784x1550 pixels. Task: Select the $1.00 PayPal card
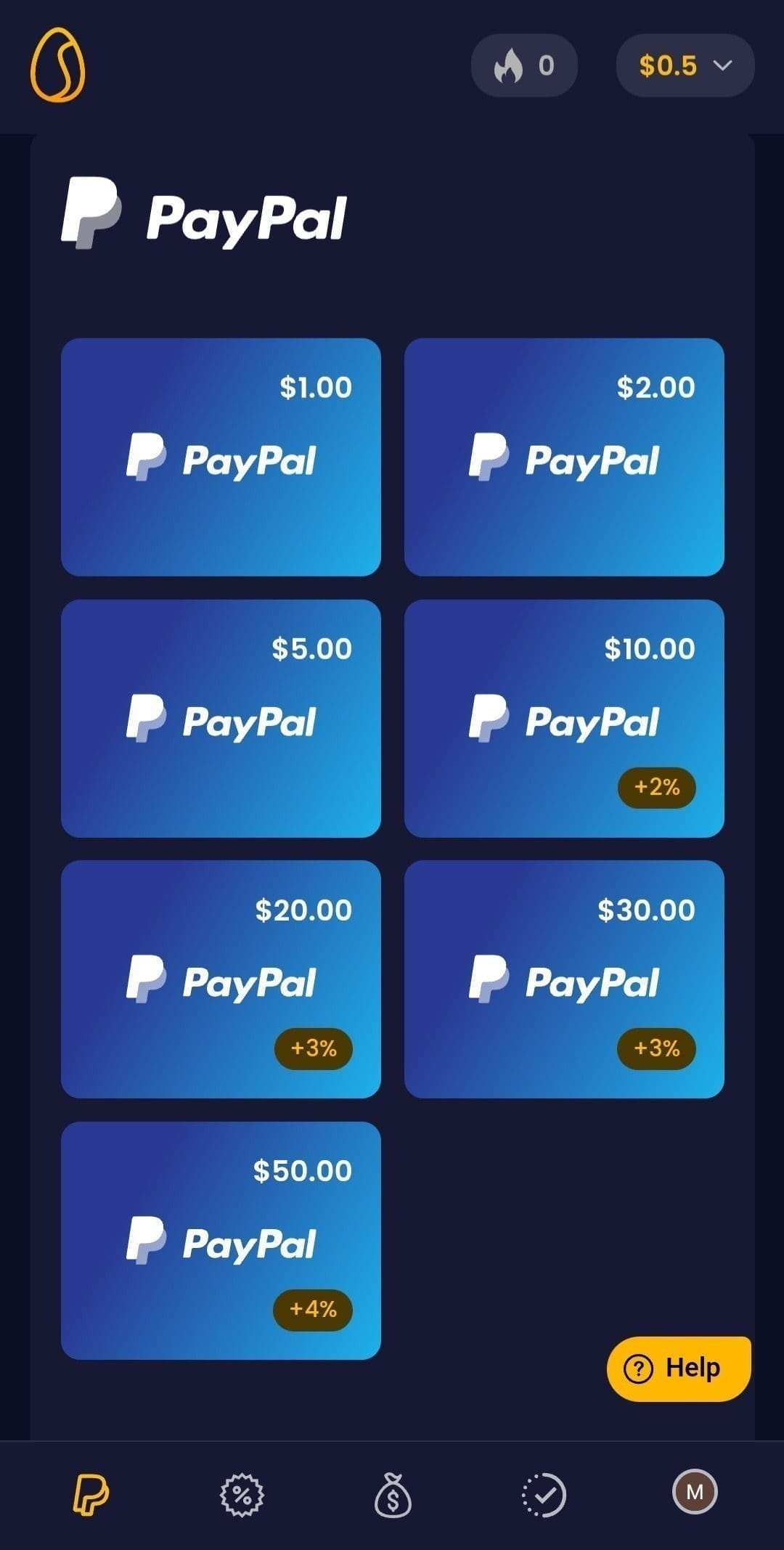click(221, 457)
